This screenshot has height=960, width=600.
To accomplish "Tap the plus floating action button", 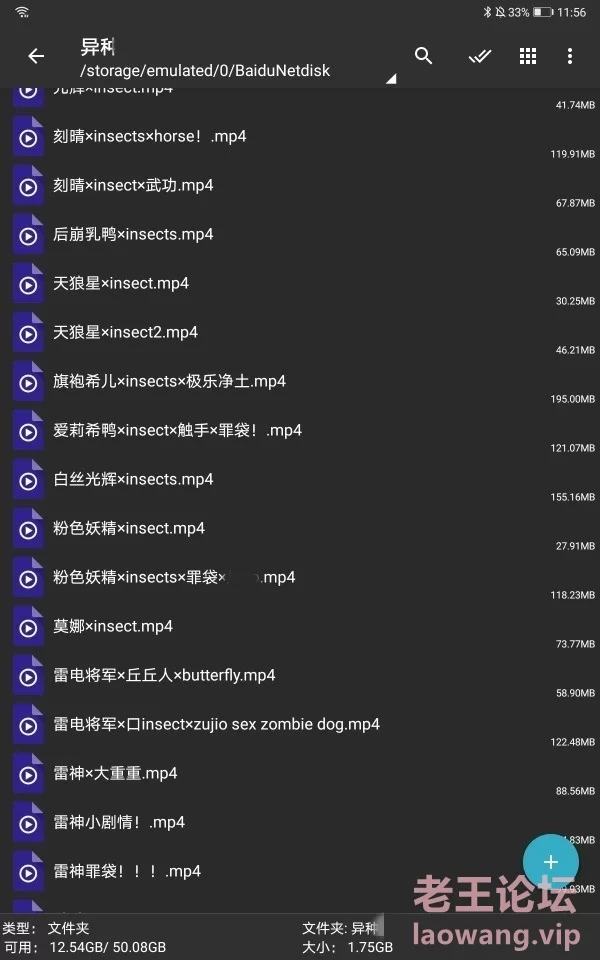I will tap(550, 862).
